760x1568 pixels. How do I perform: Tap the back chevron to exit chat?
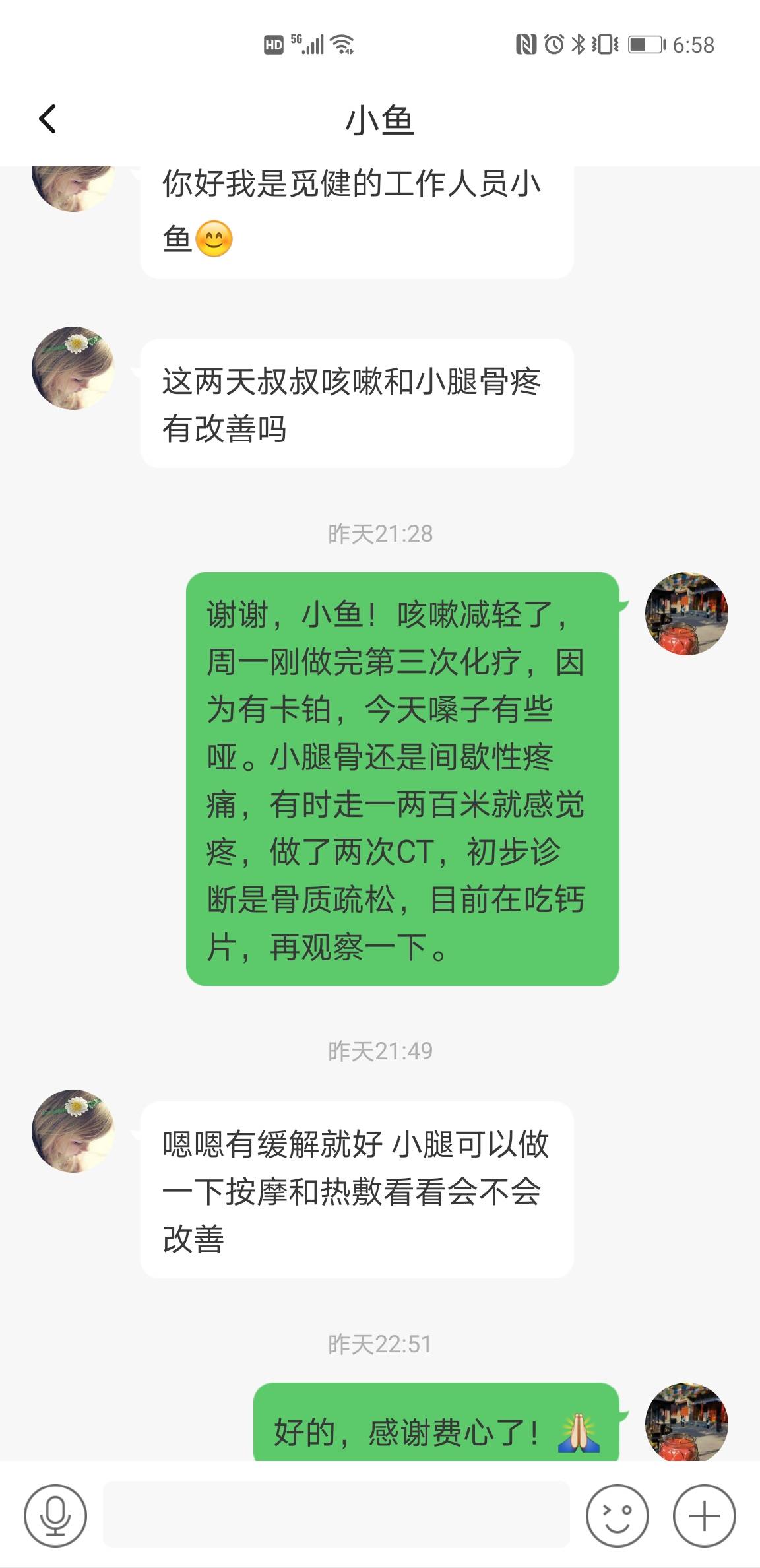tap(46, 120)
